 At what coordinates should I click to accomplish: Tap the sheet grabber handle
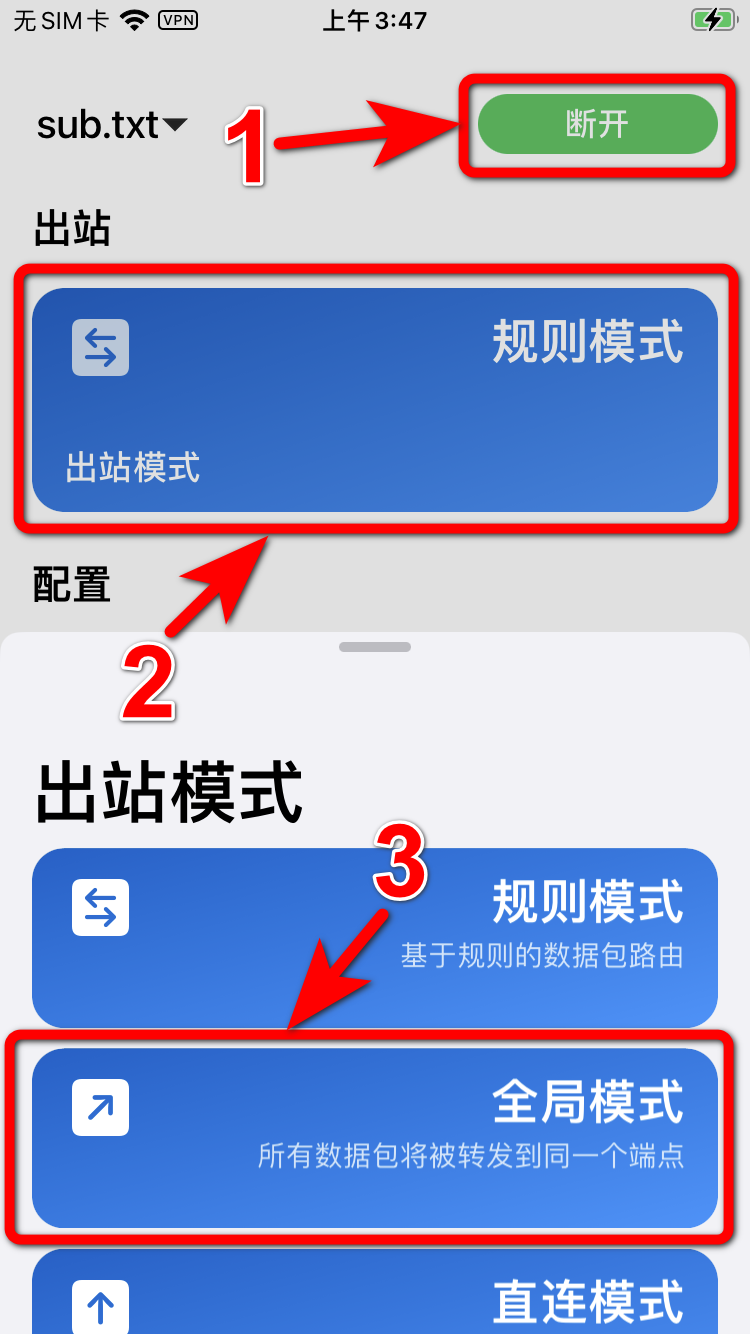[375, 647]
